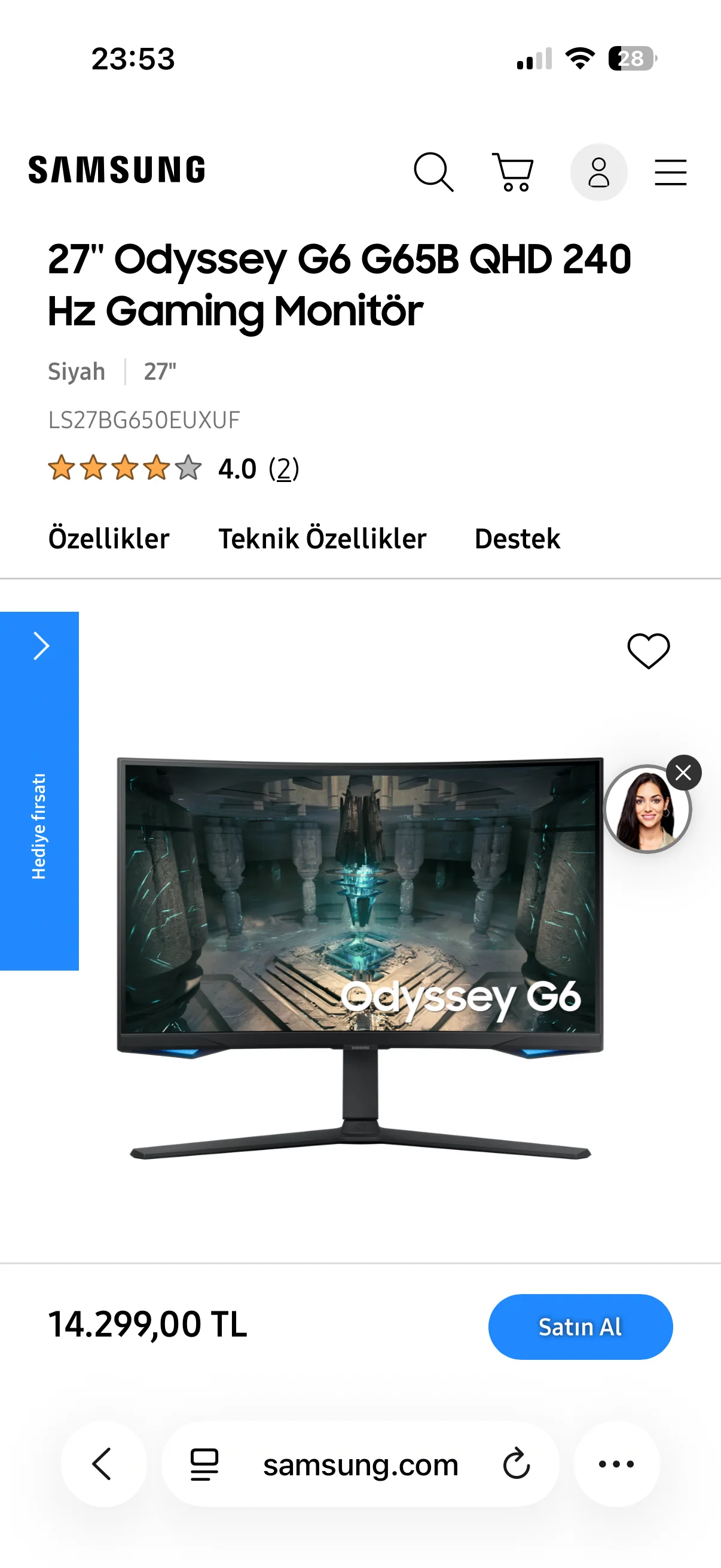Add the monitor to the wishlist
This screenshot has height=1568, width=721.
(x=649, y=651)
